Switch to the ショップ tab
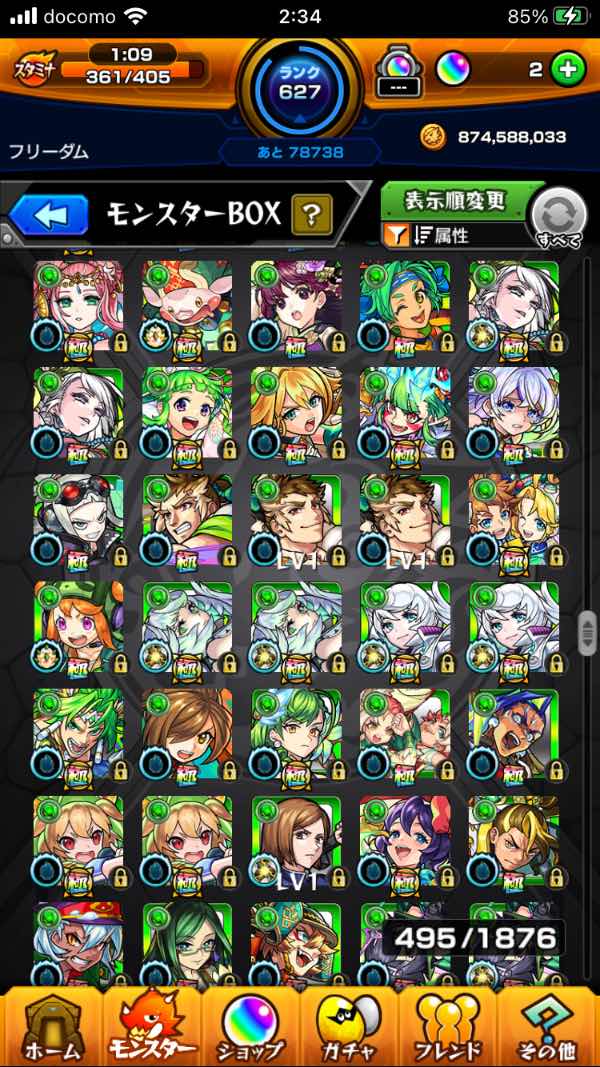Viewport: 600px width, 1067px height. click(x=250, y=1025)
